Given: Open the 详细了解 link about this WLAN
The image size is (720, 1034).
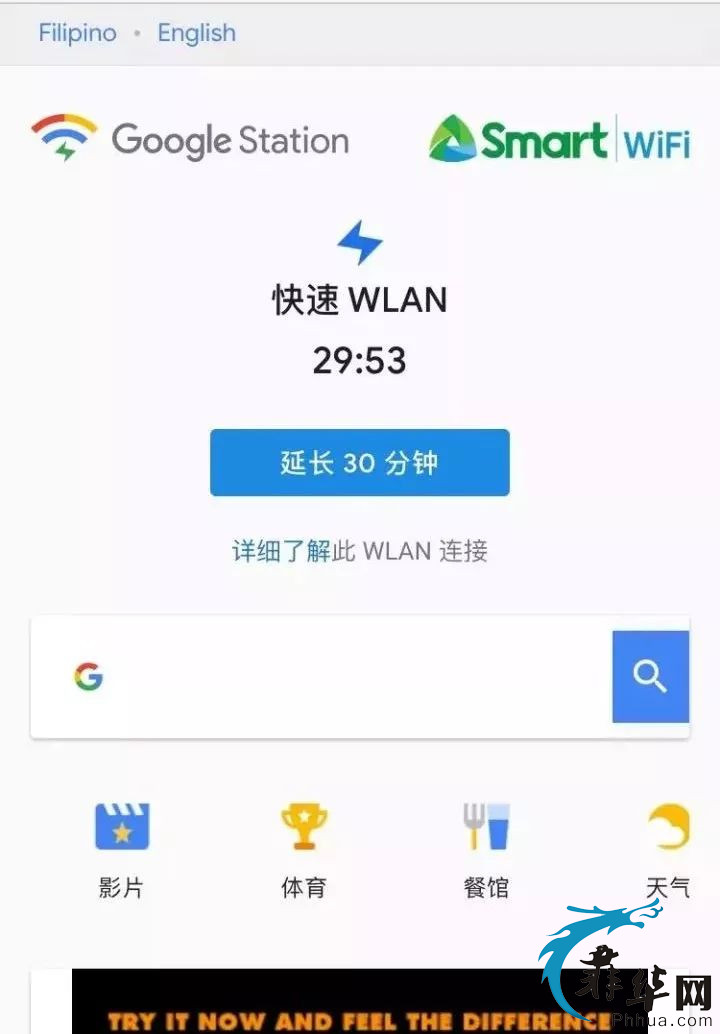Looking at the screenshot, I should 281,551.
